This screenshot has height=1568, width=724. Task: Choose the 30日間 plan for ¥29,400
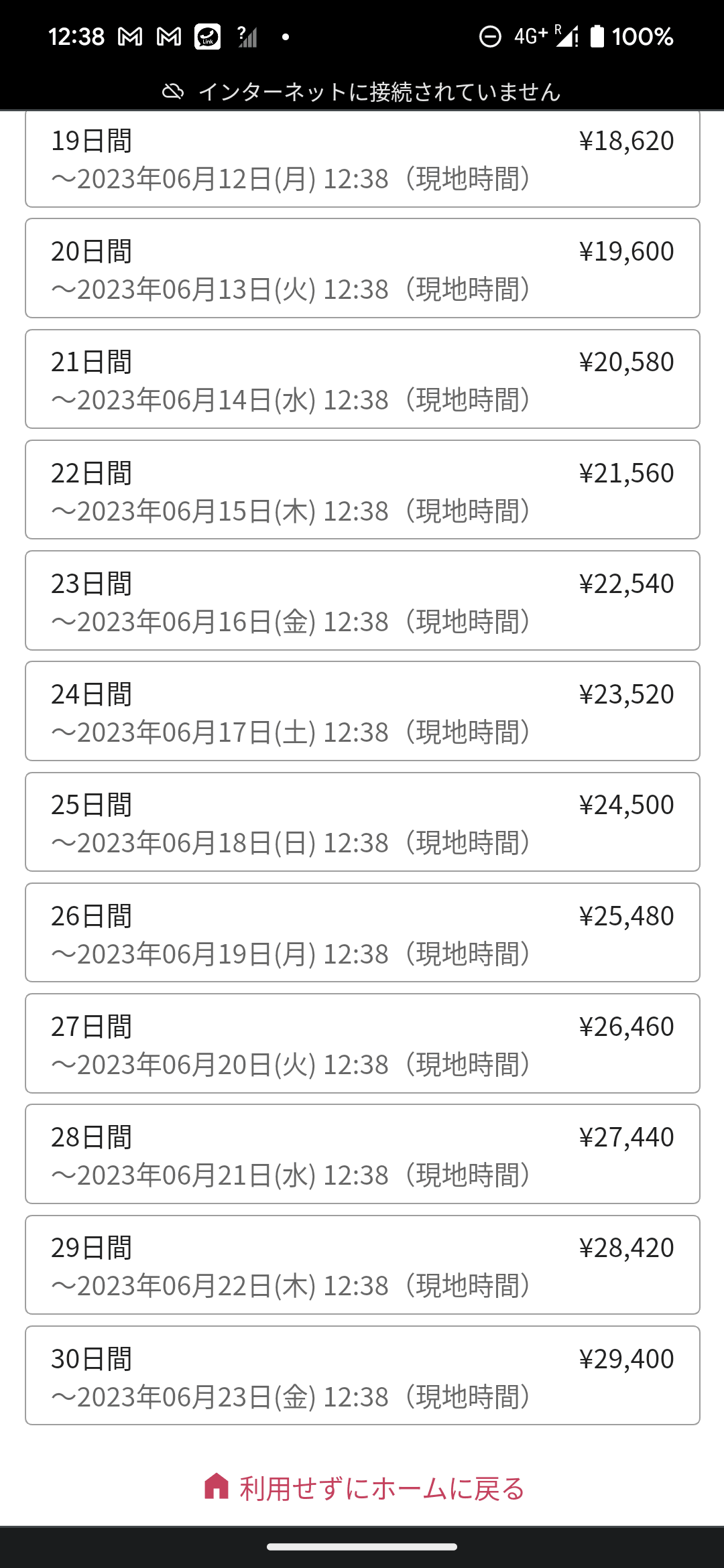point(362,1376)
